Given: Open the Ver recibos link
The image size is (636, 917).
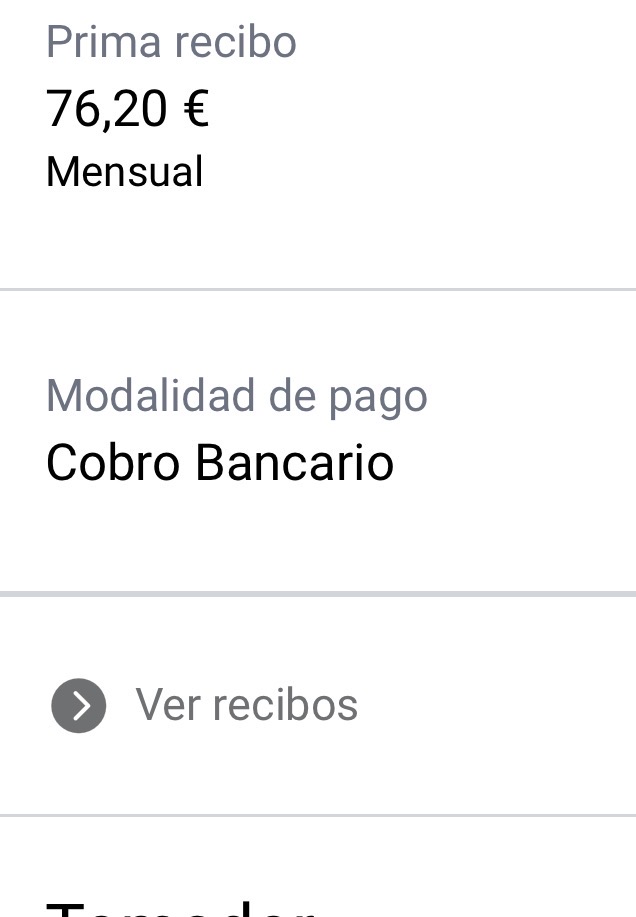Looking at the screenshot, I should coord(245,705).
